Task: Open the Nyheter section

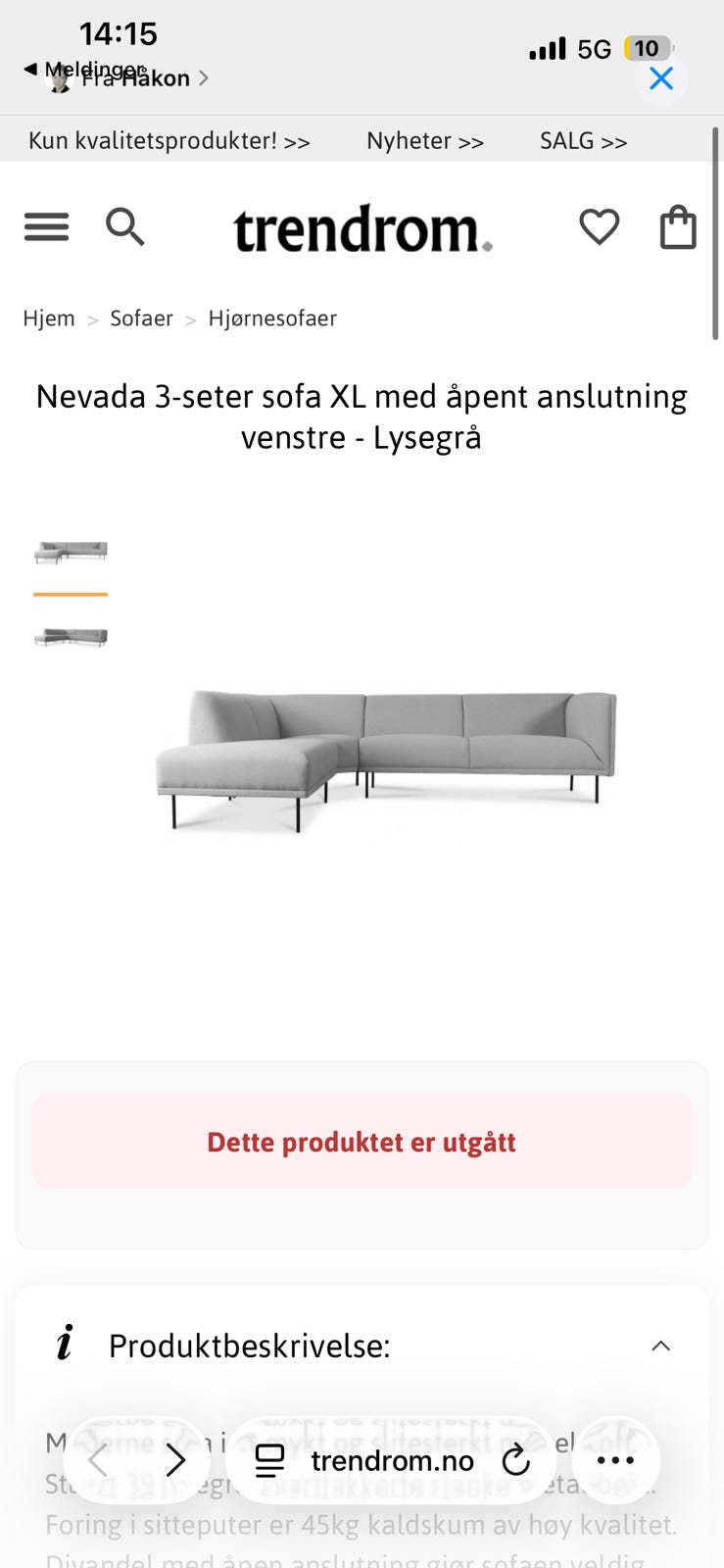Action: 424,140
